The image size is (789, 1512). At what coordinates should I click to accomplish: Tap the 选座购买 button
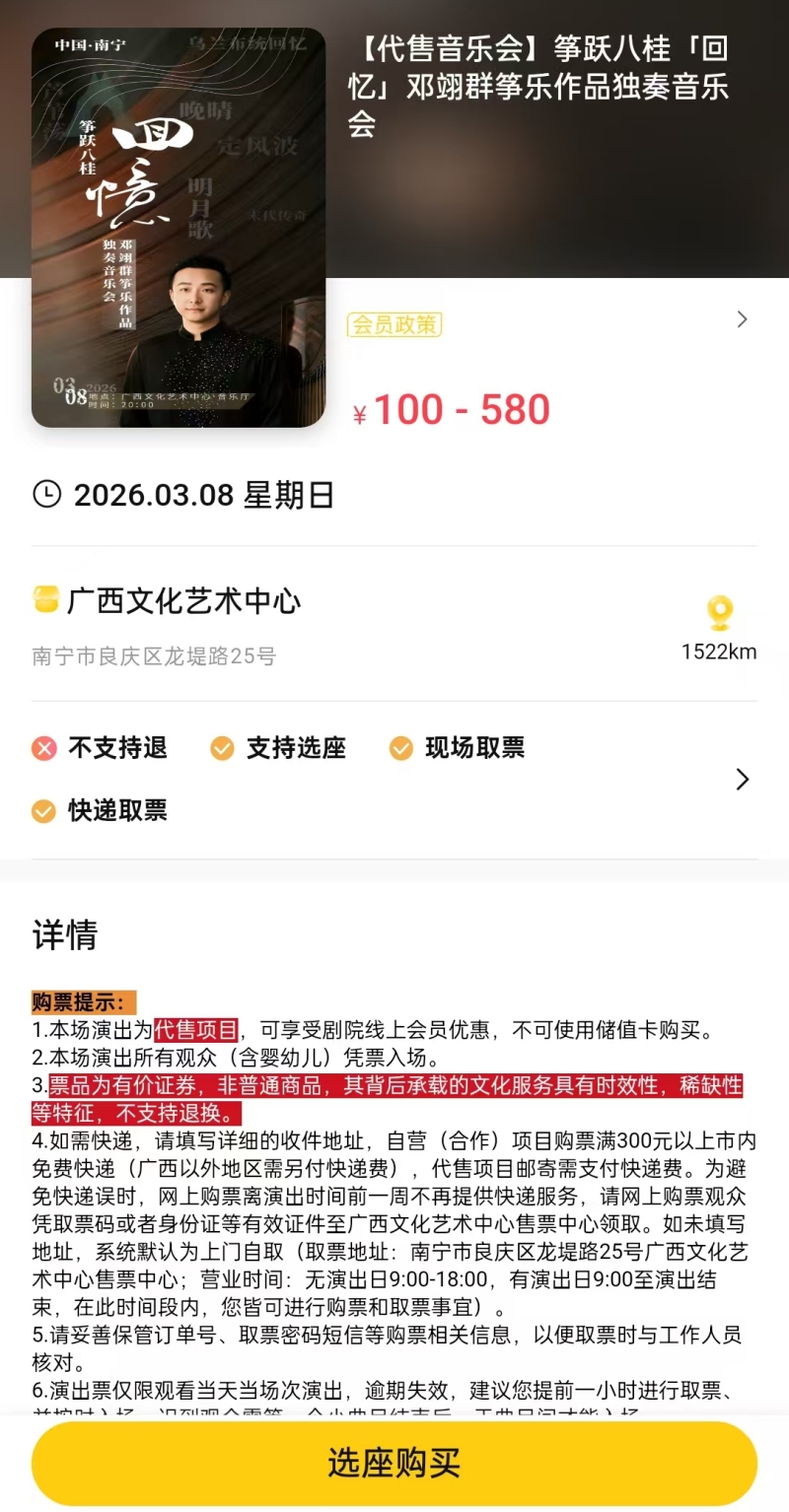click(x=394, y=1463)
